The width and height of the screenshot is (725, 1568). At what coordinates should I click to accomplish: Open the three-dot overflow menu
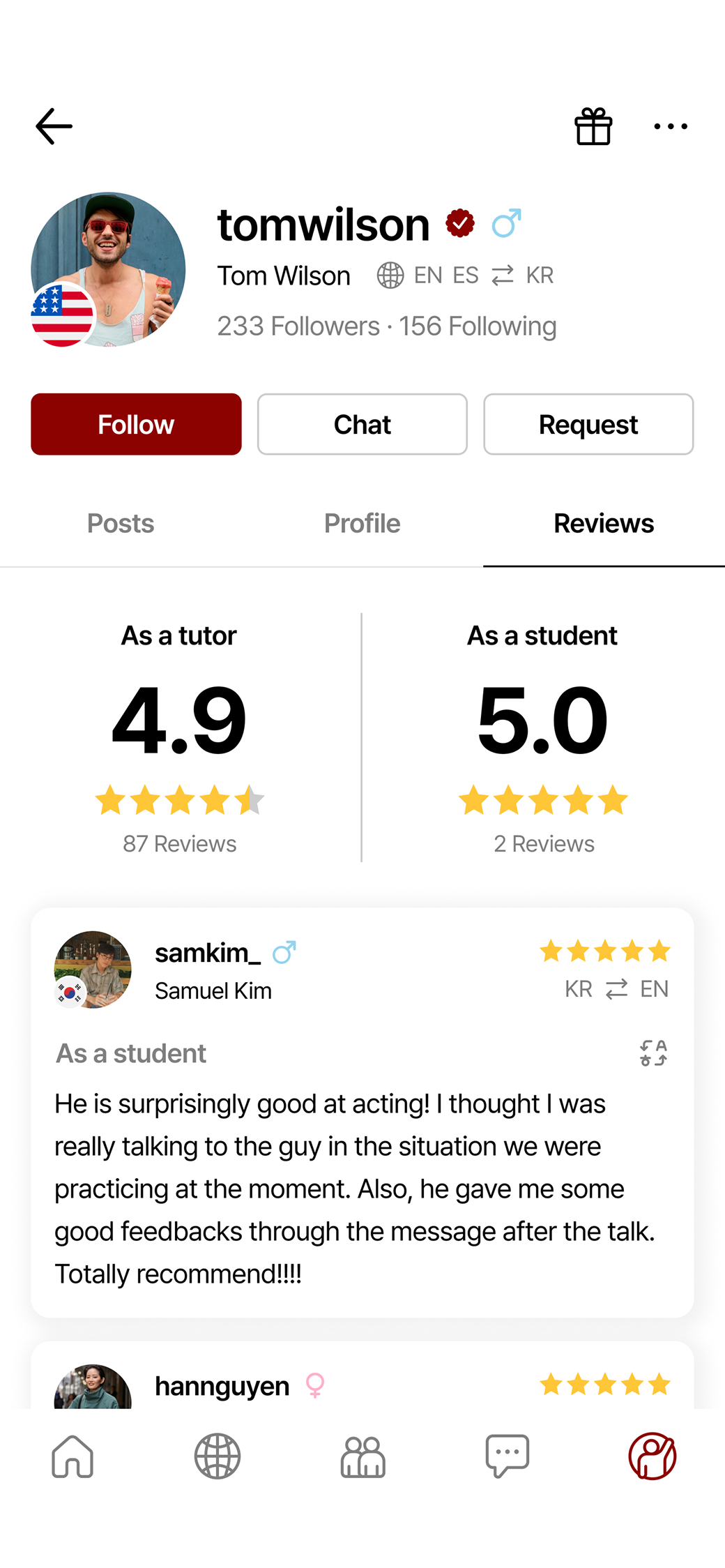[671, 127]
